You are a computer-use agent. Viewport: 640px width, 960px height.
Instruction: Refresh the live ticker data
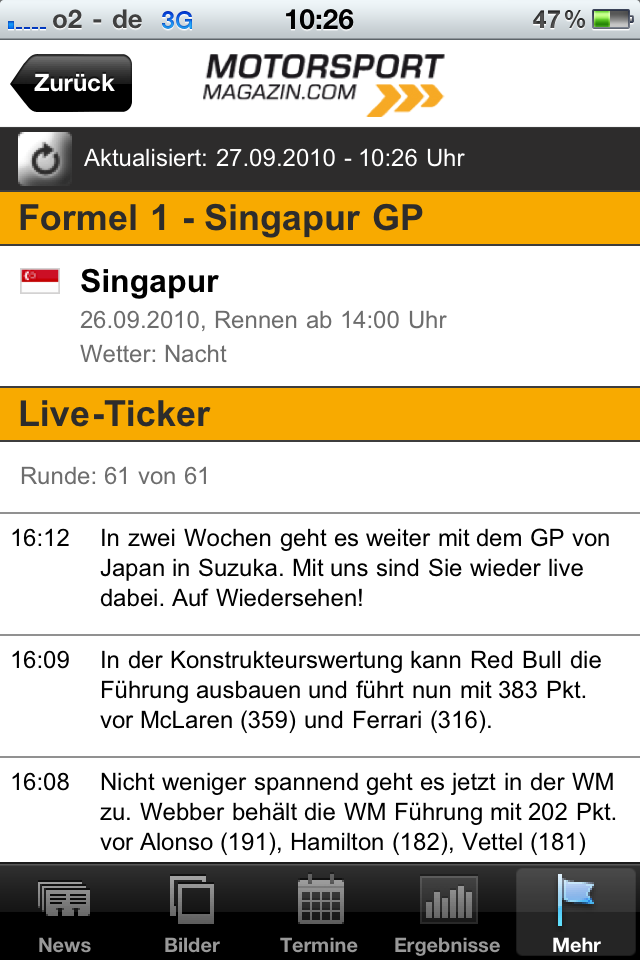coord(45,158)
